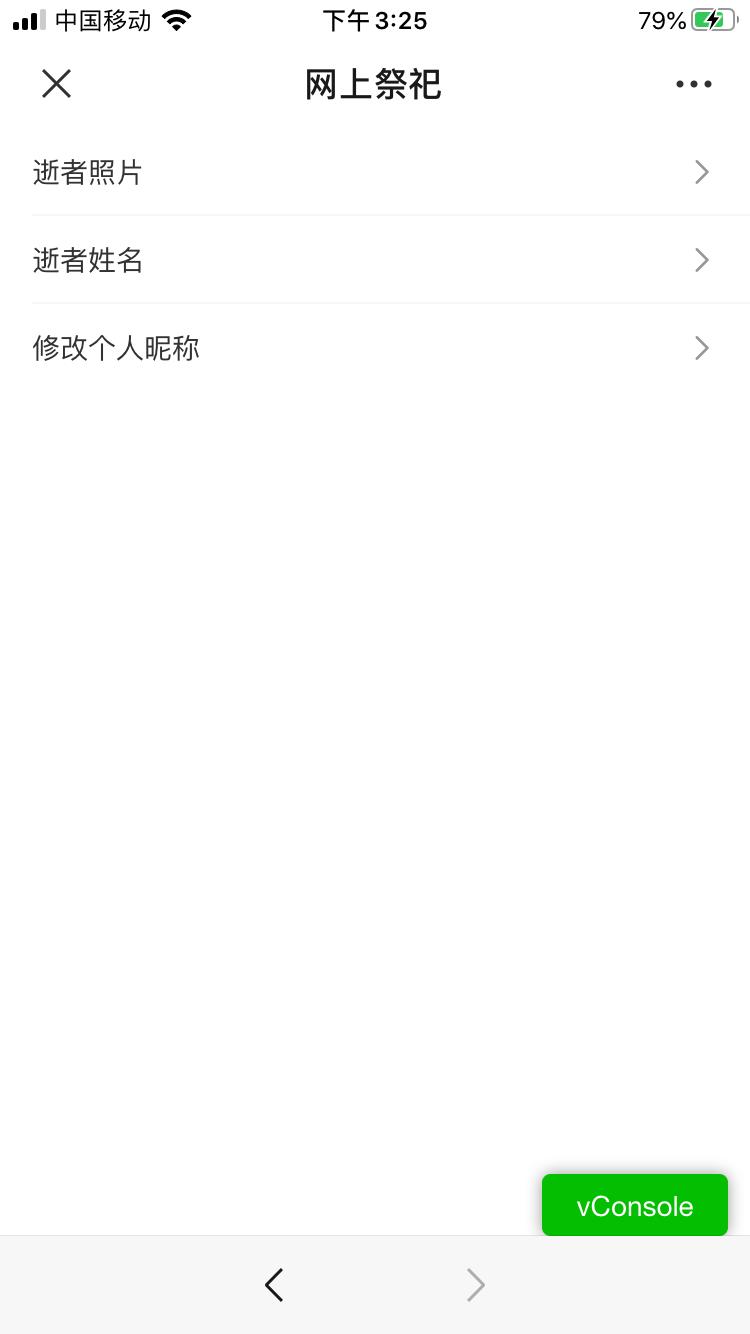Tap the 下午3:25 clock in the status bar
The width and height of the screenshot is (750, 1334).
tap(375, 20)
